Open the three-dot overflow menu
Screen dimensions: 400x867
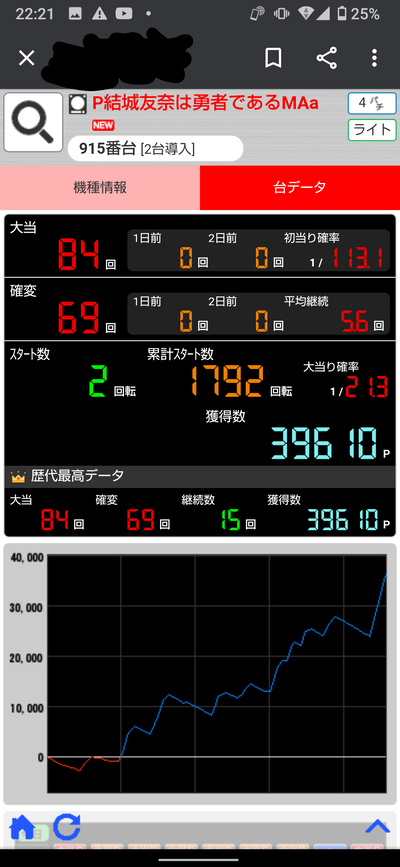pos(375,58)
